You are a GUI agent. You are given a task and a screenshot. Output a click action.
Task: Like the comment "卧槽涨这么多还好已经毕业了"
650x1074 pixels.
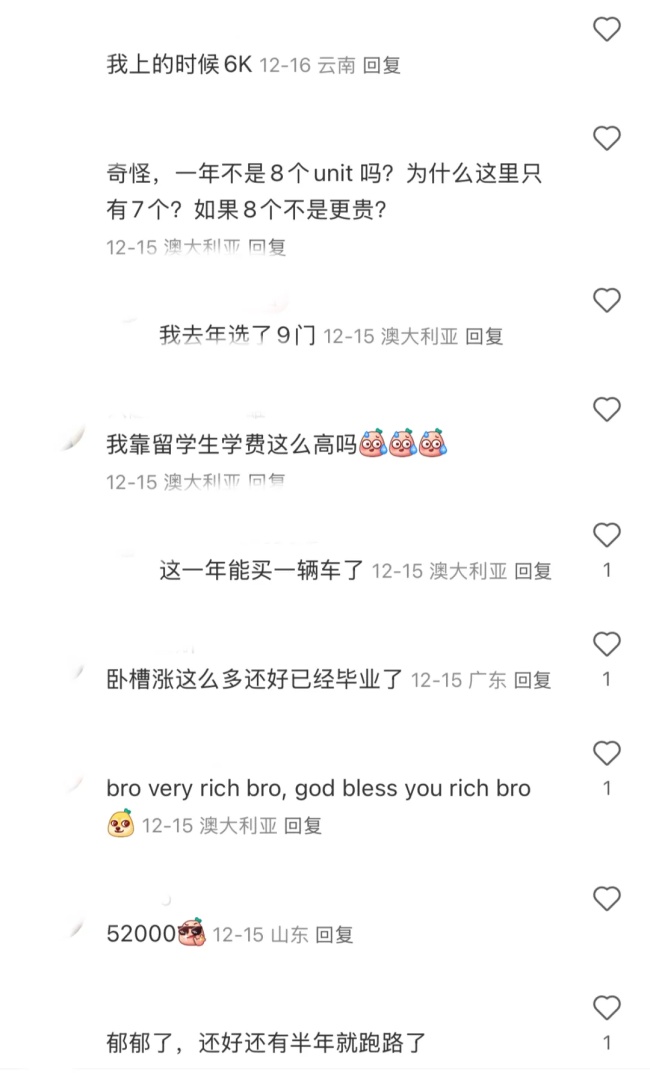coord(606,644)
